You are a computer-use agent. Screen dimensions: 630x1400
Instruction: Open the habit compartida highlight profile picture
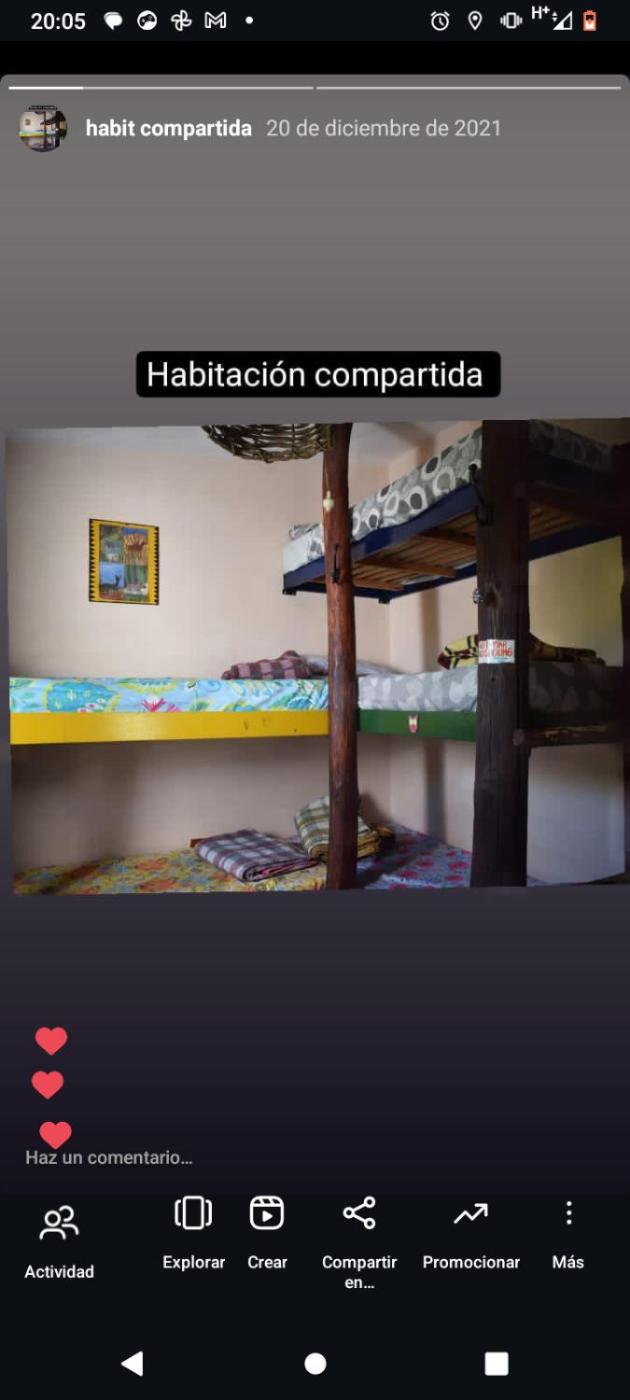click(43, 128)
